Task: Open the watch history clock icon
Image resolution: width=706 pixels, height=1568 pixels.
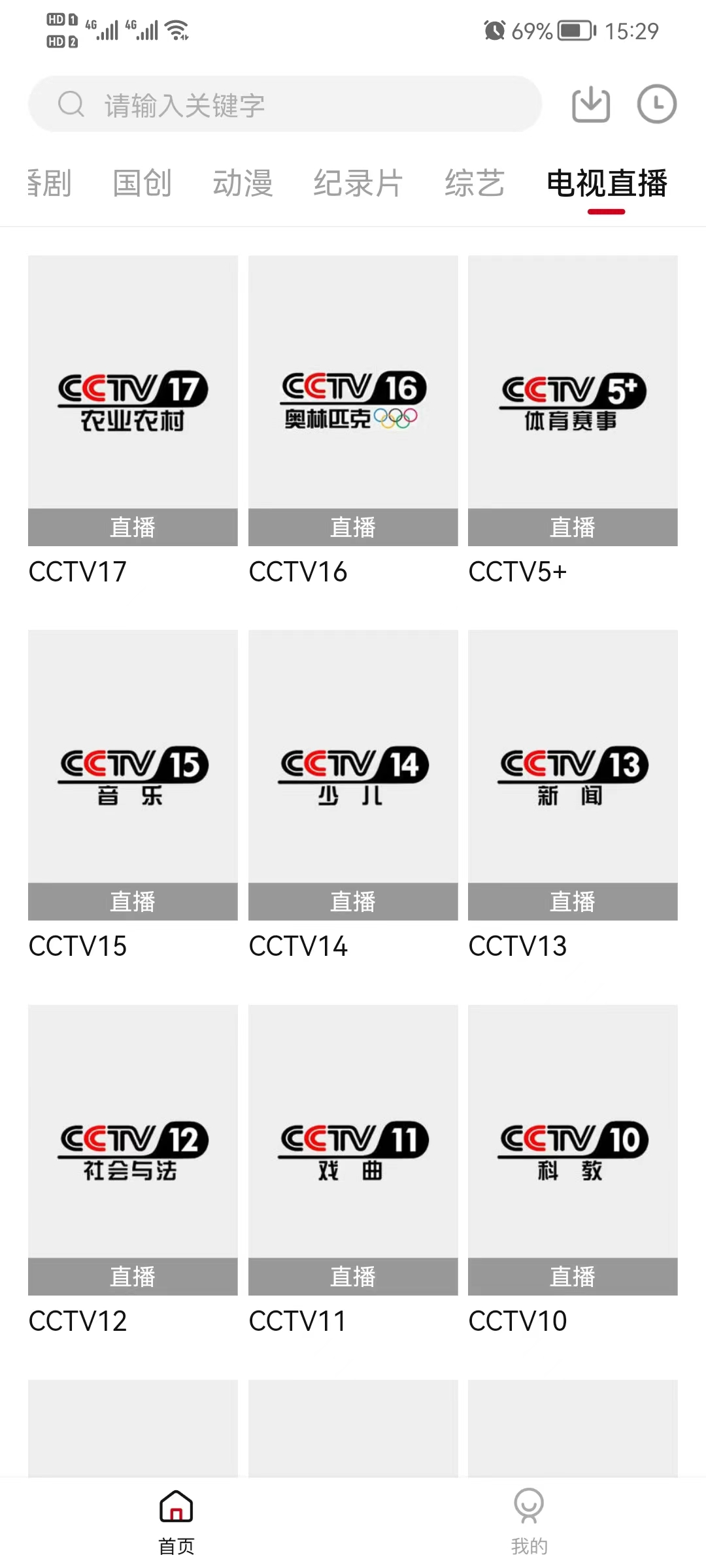Action: click(x=656, y=105)
